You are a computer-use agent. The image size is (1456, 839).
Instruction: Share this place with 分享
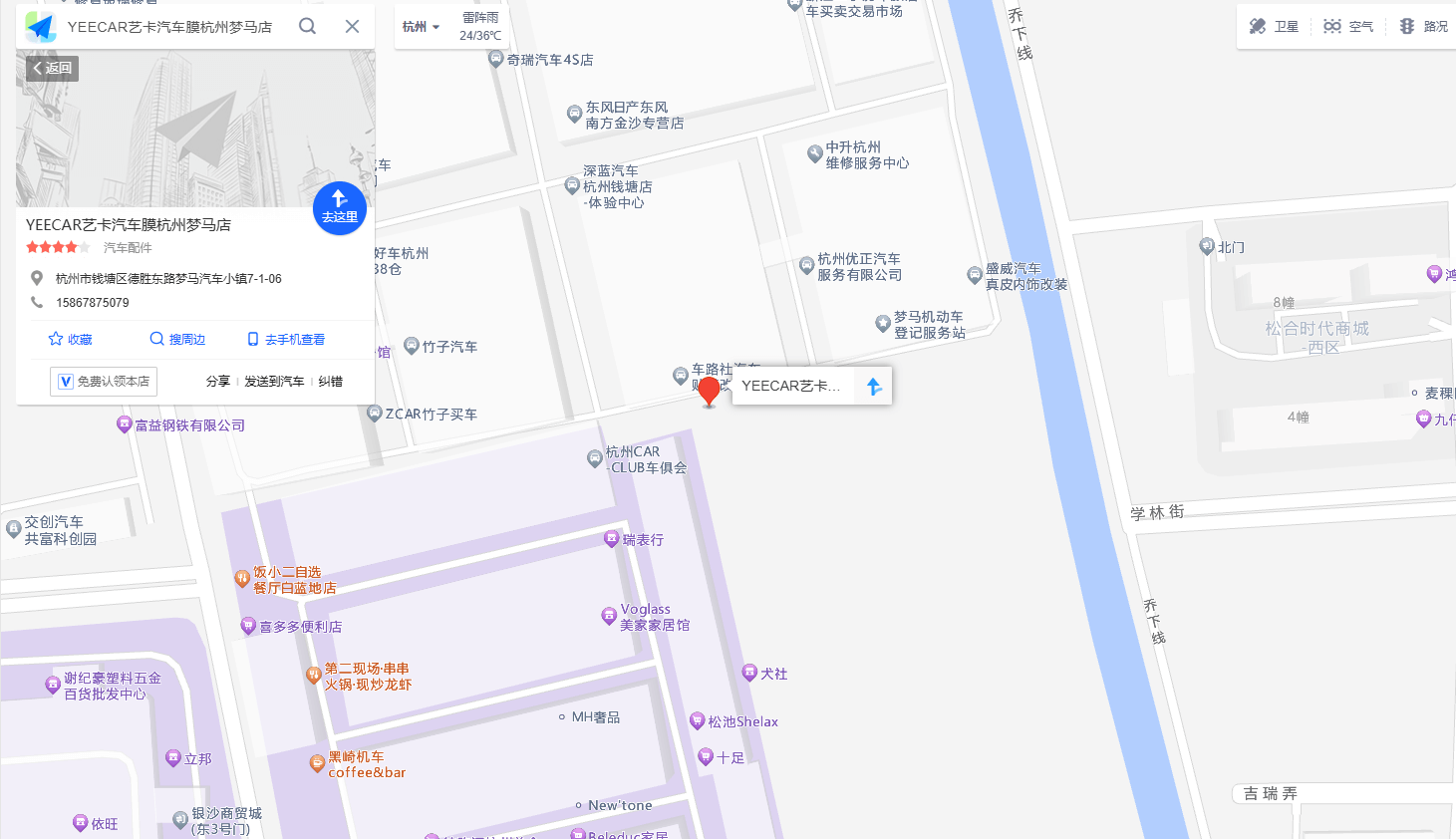pyautogui.click(x=217, y=382)
